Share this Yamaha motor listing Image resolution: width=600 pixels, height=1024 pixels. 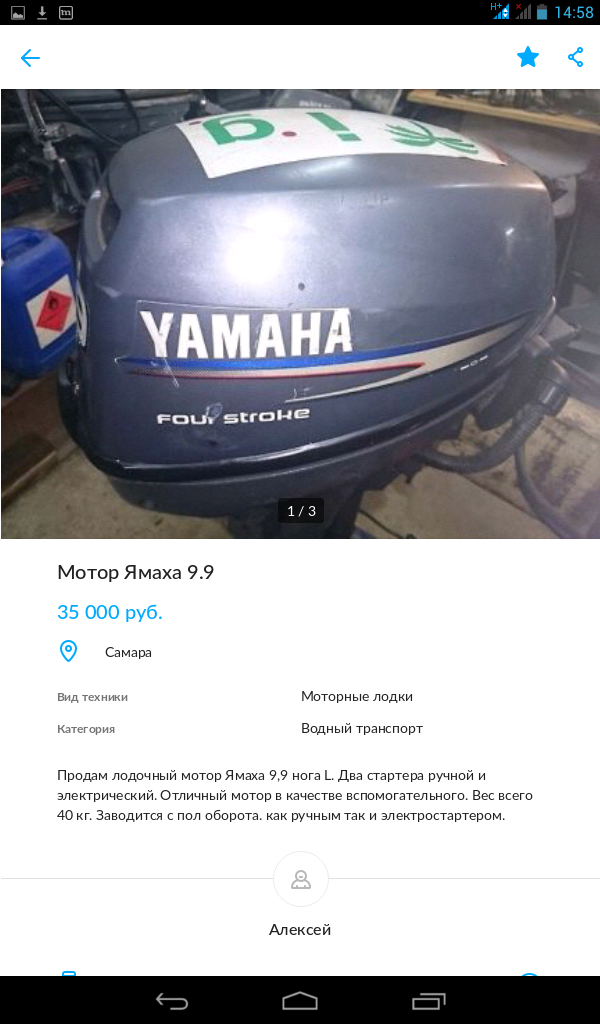click(x=575, y=58)
